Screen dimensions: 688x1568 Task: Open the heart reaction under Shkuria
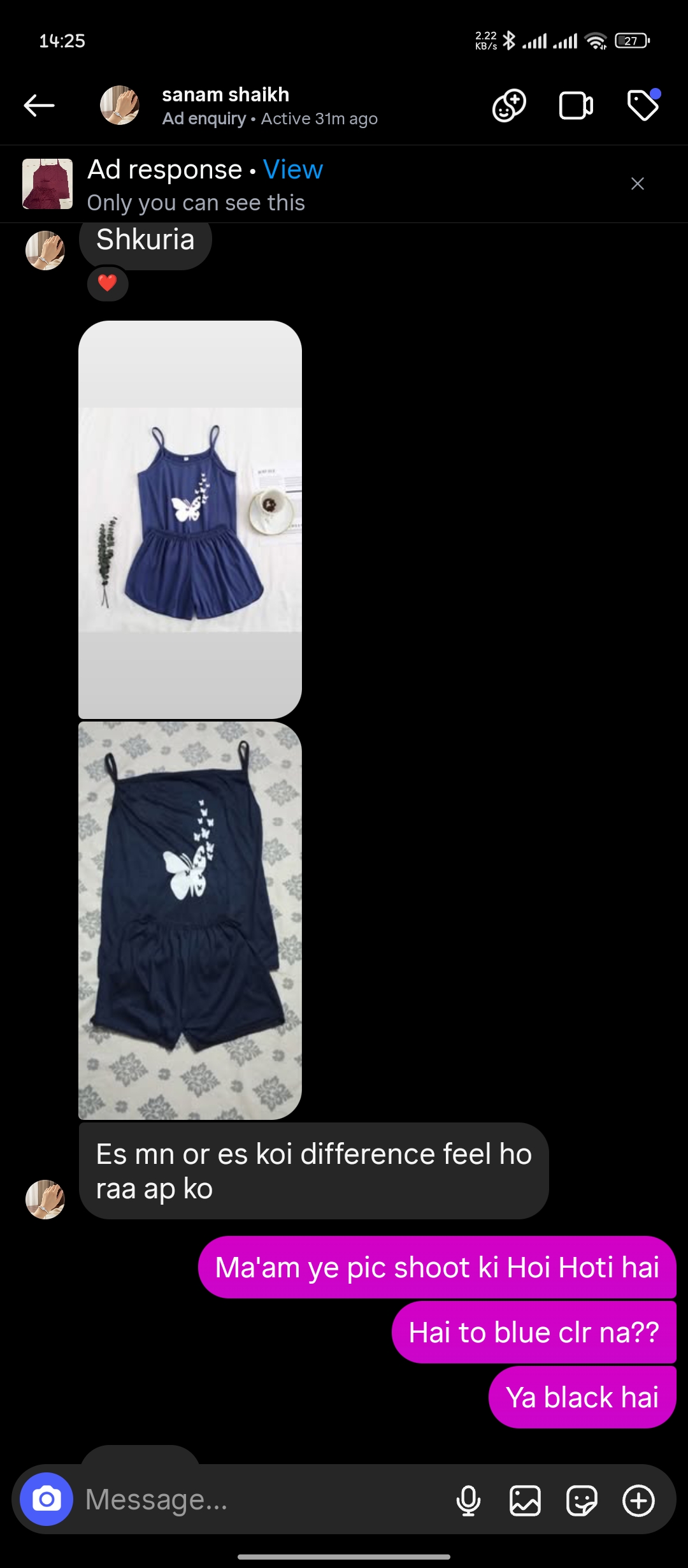pos(108,283)
